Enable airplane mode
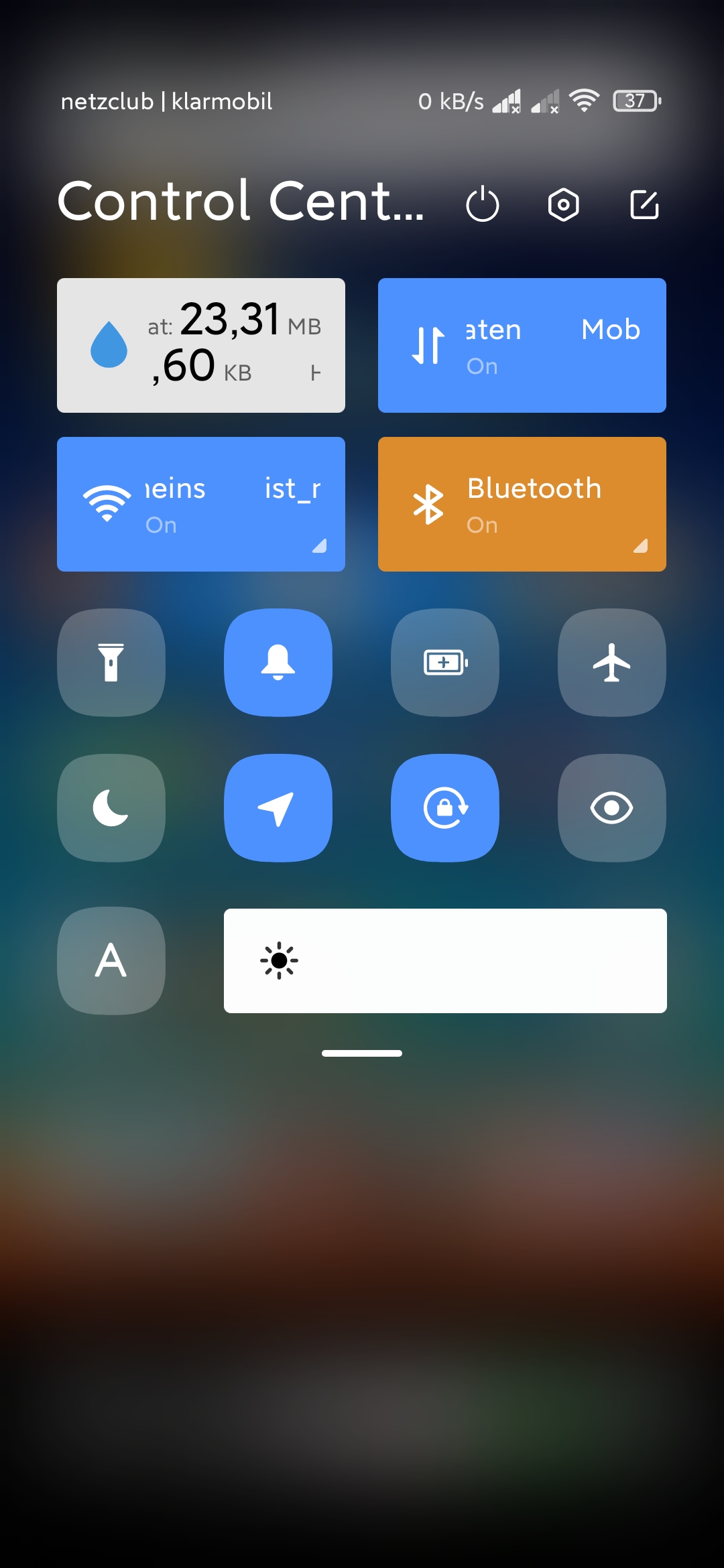The height and width of the screenshot is (1568, 724). click(x=612, y=663)
